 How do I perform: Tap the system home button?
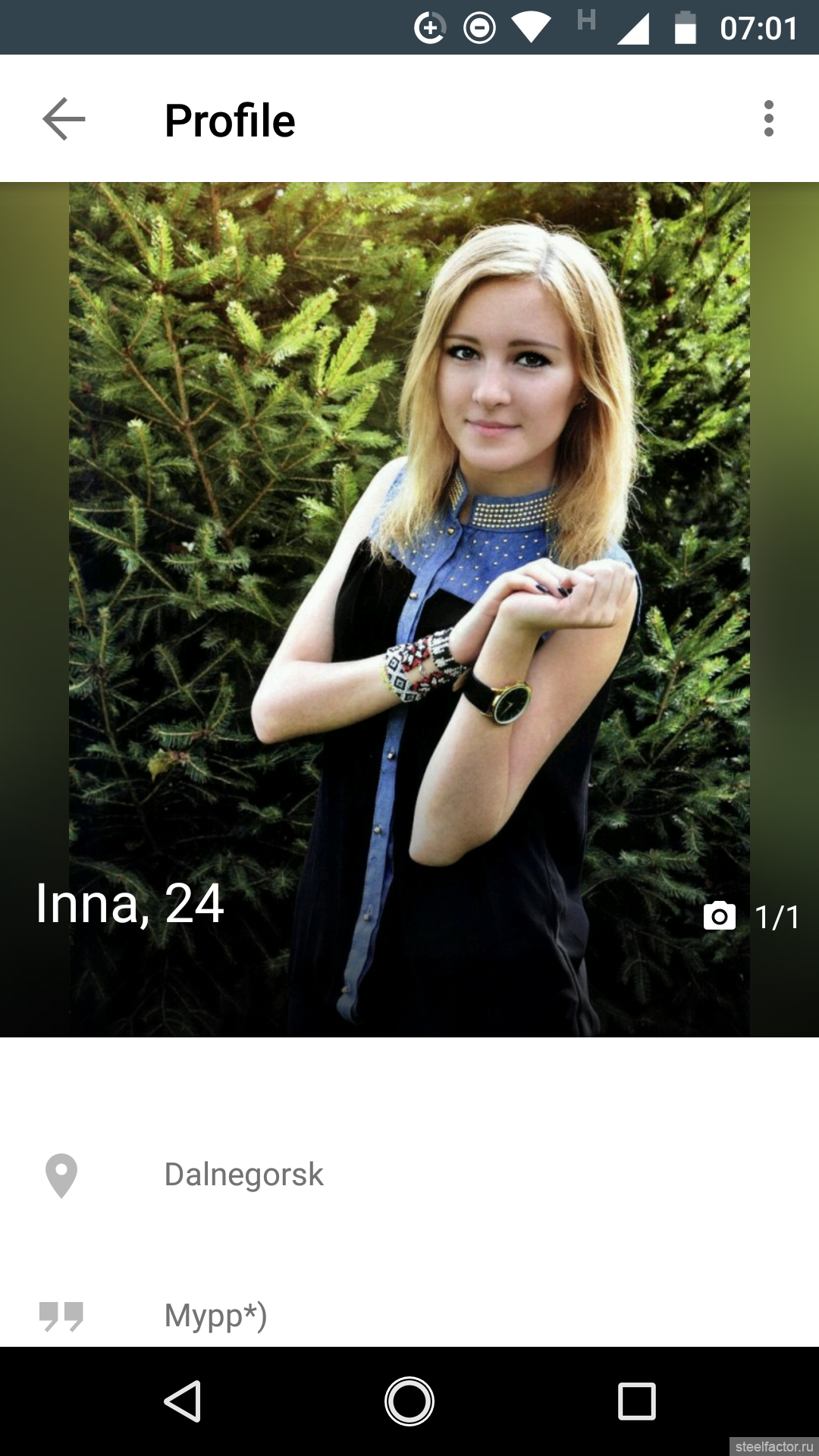point(409,1401)
